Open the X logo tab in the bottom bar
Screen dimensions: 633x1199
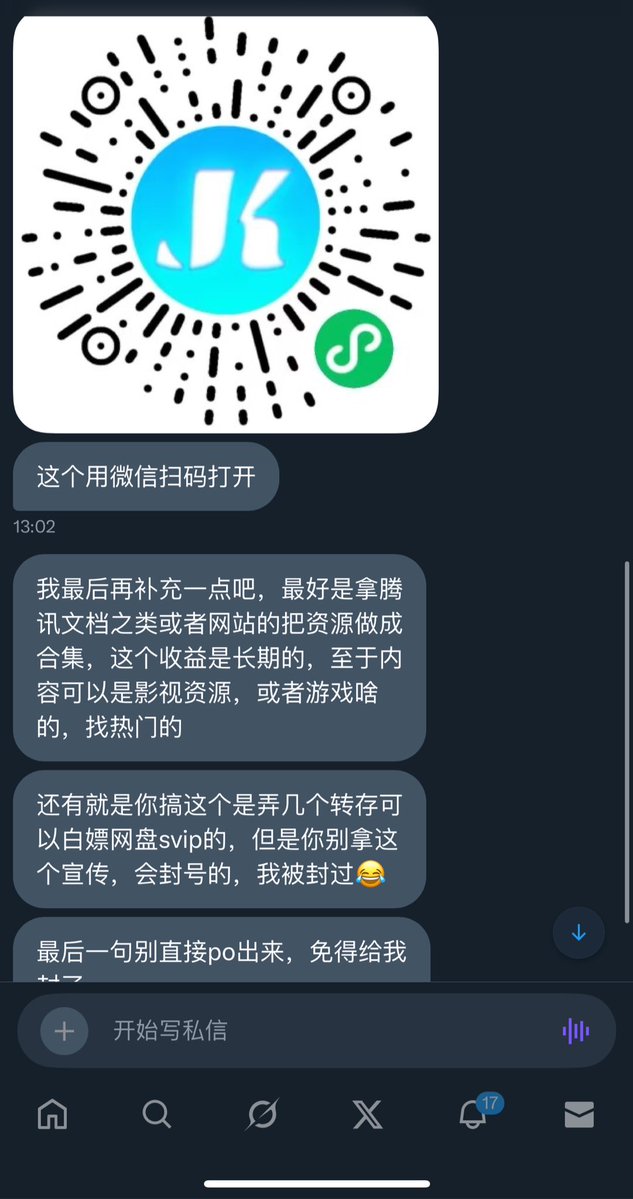pos(368,1114)
